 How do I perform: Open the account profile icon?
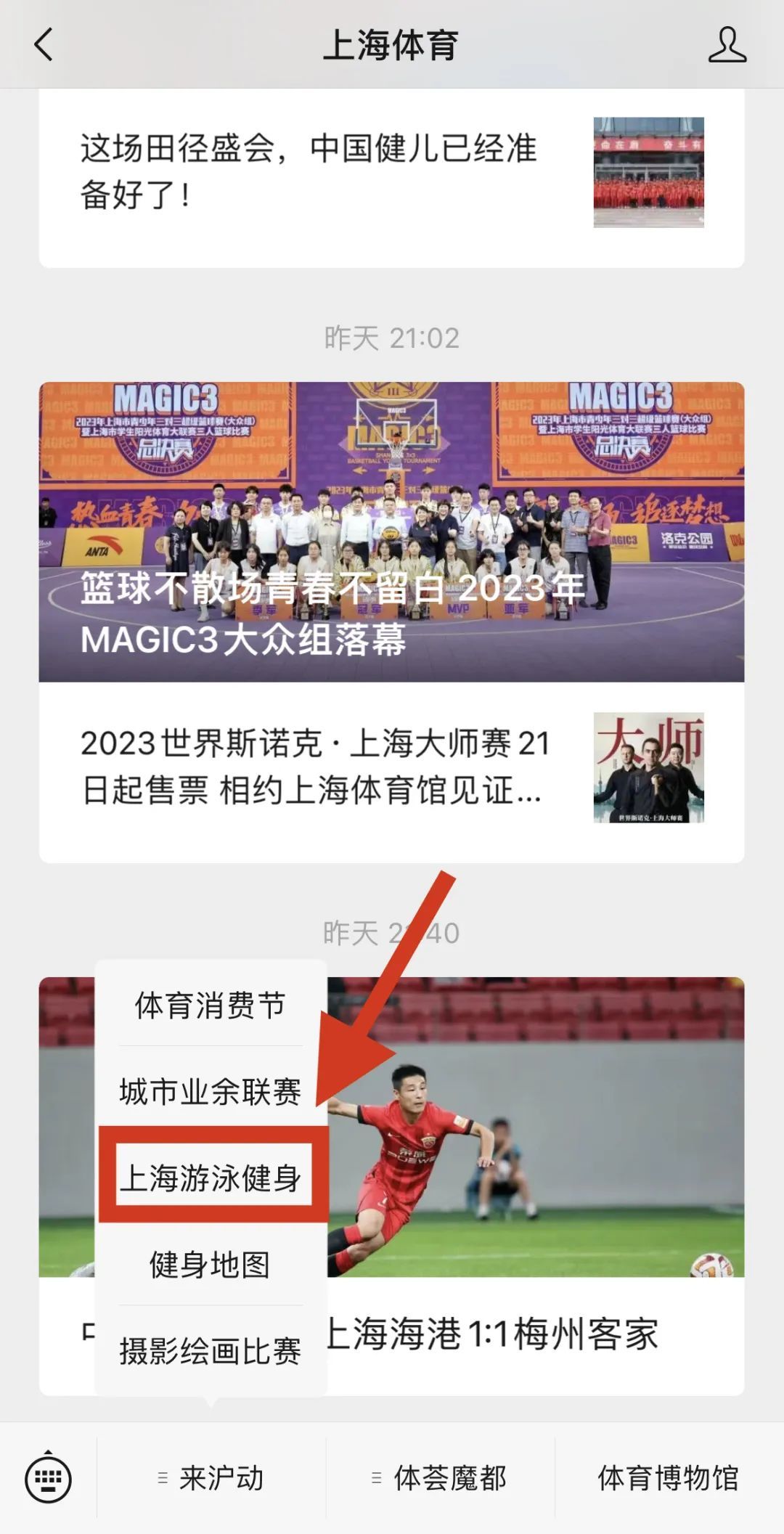click(727, 45)
